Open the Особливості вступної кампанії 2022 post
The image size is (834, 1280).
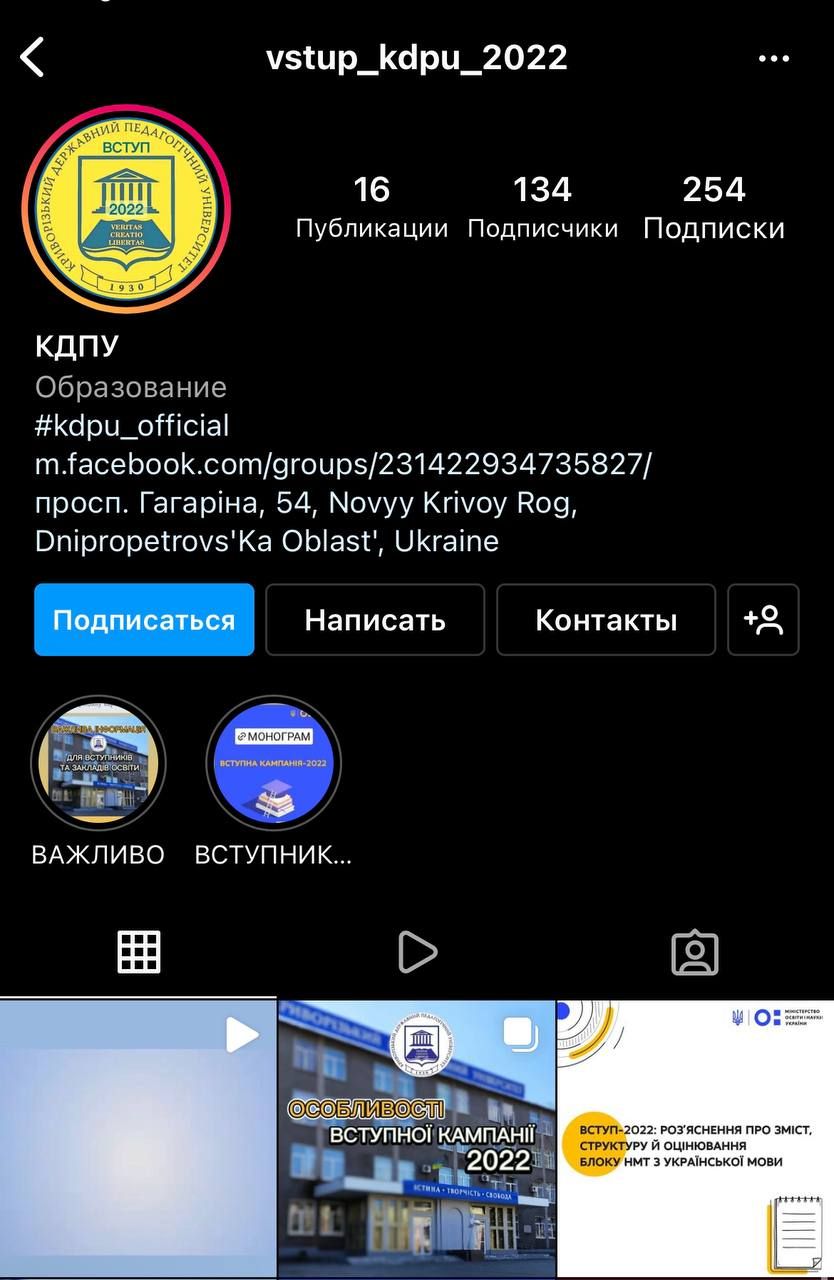(x=416, y=1138)
